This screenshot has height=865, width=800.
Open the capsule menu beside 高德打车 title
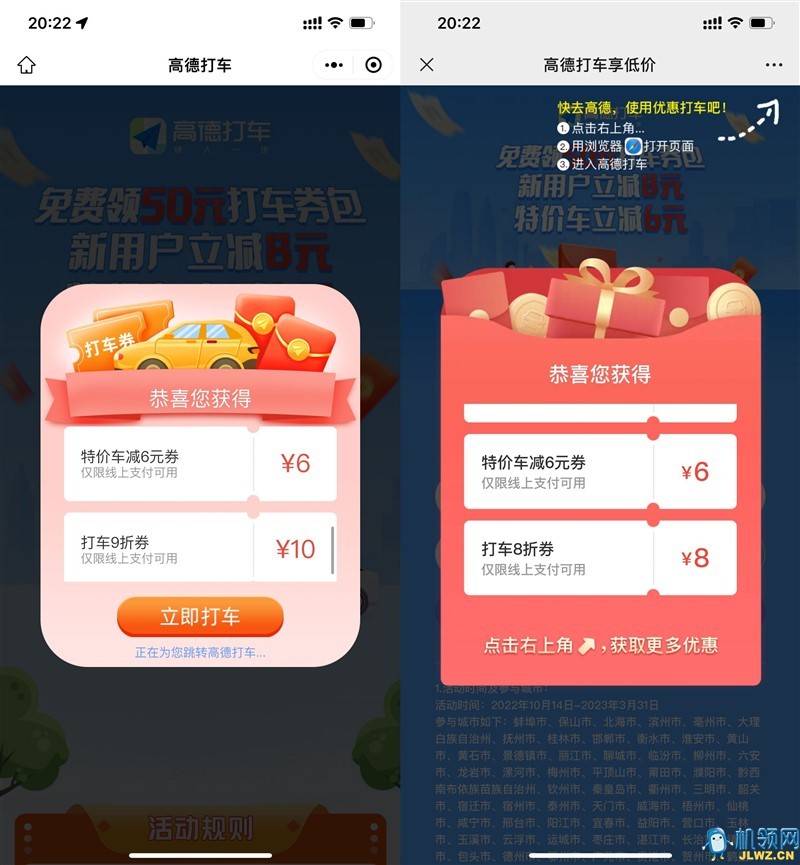pos(334,65)
